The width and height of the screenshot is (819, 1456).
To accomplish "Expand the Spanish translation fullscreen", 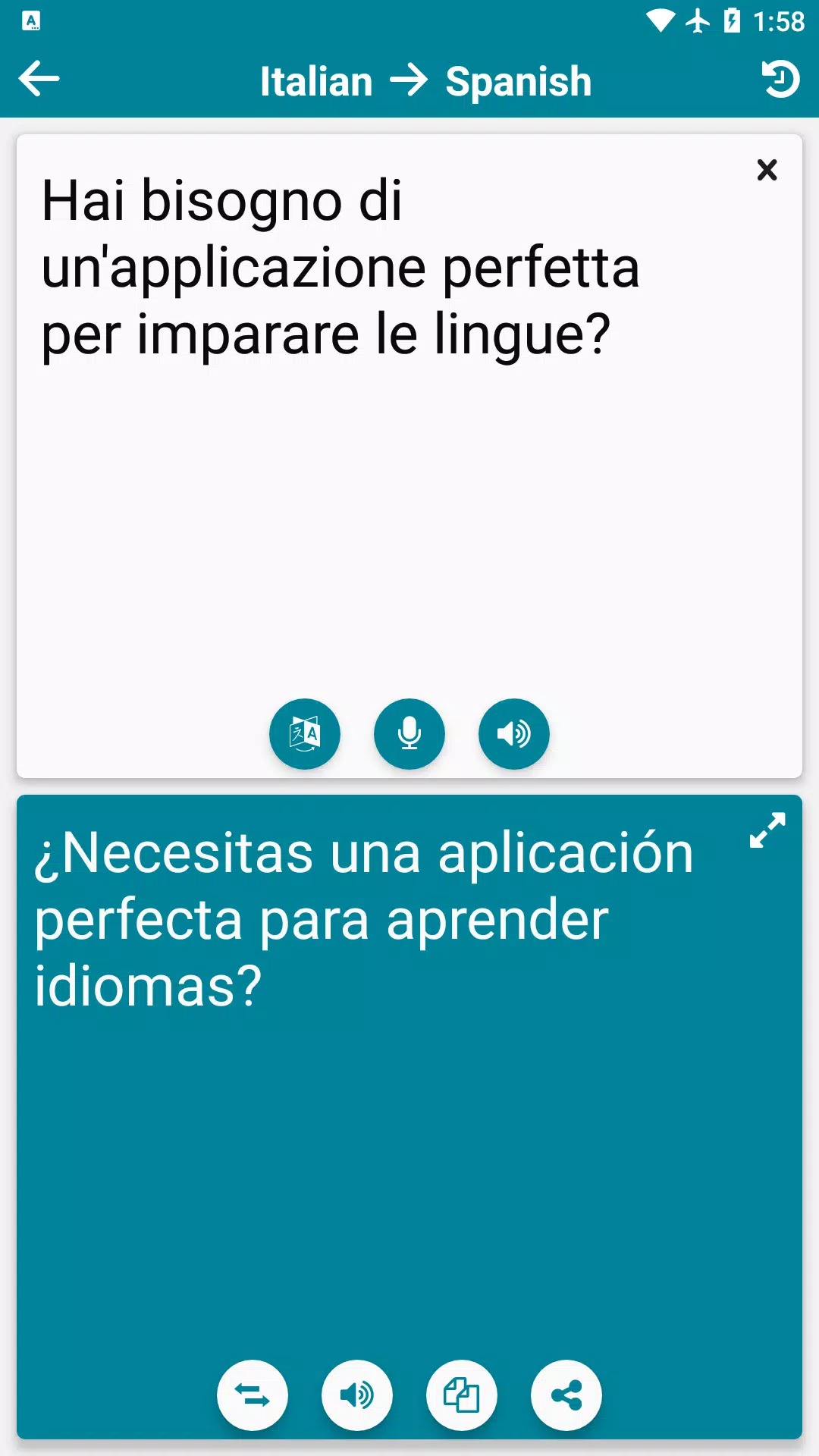I will 767,830.
